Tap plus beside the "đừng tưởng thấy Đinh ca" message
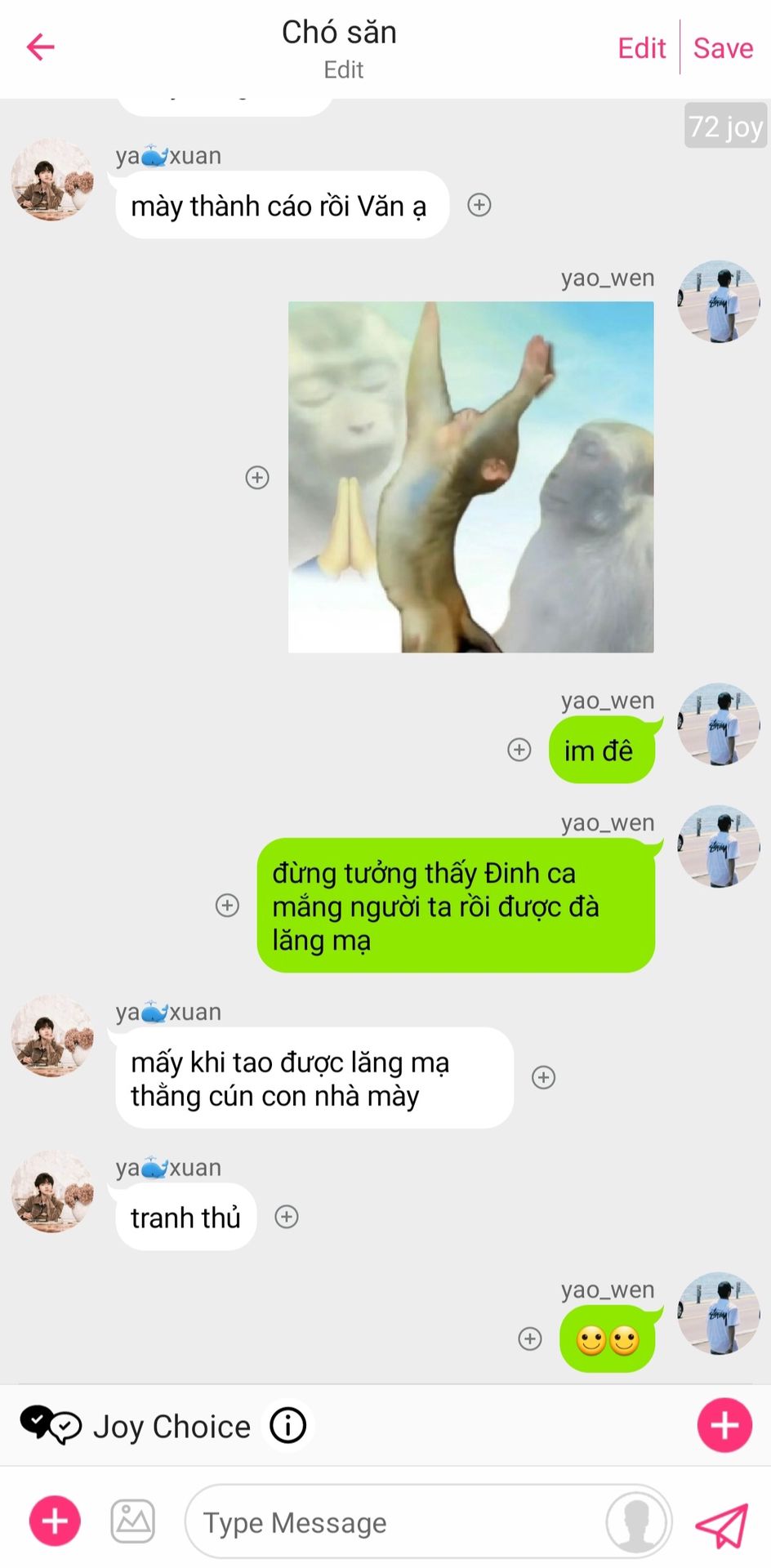 tap(227, 906)
